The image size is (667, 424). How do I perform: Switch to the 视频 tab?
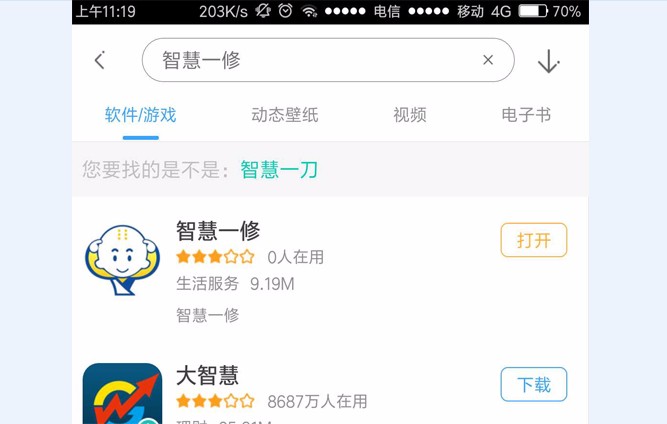point(410,115)
